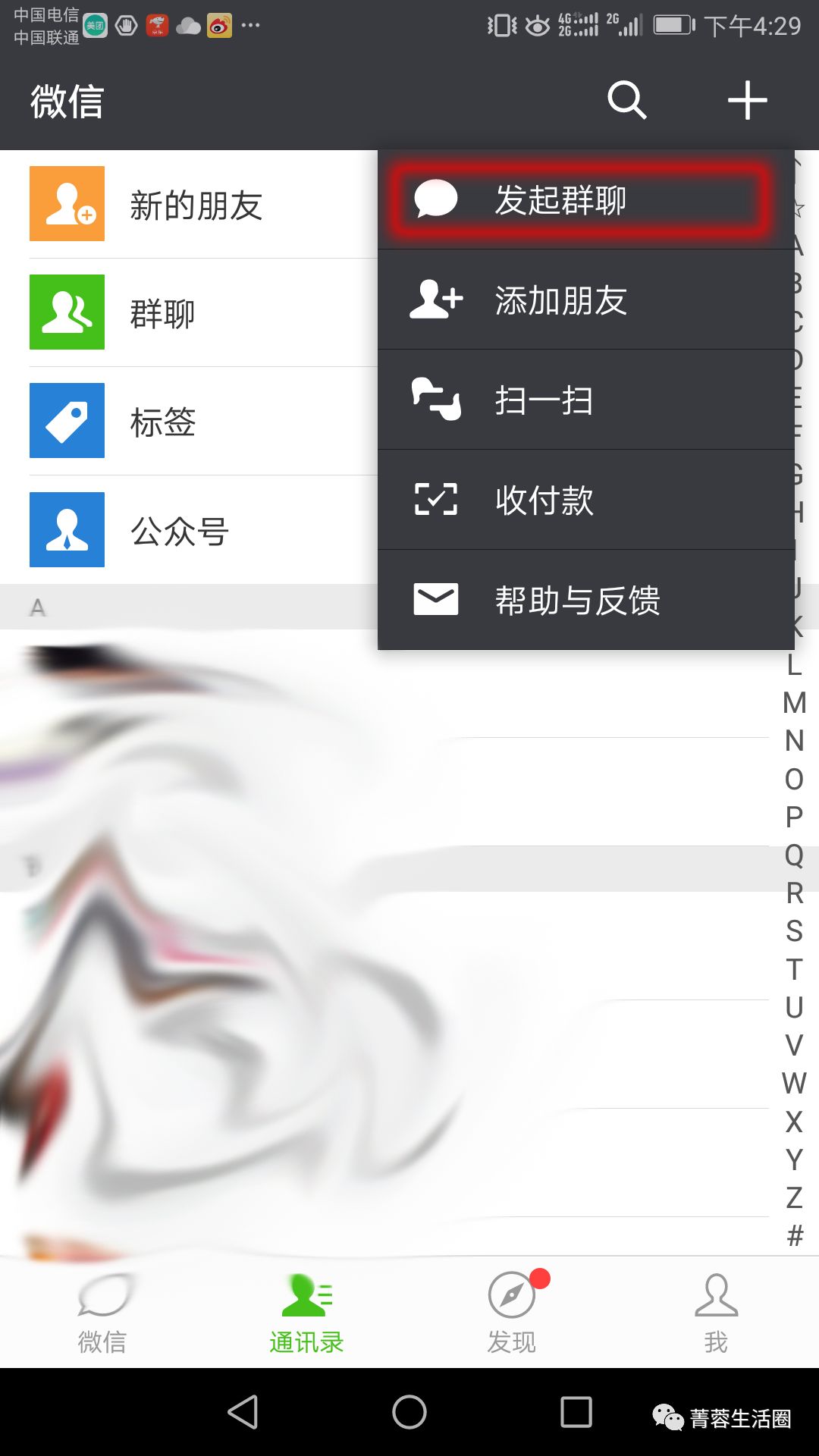Tap the system back button
The height and width of the screenshot is (1456, 819).
coord(243,1412)
